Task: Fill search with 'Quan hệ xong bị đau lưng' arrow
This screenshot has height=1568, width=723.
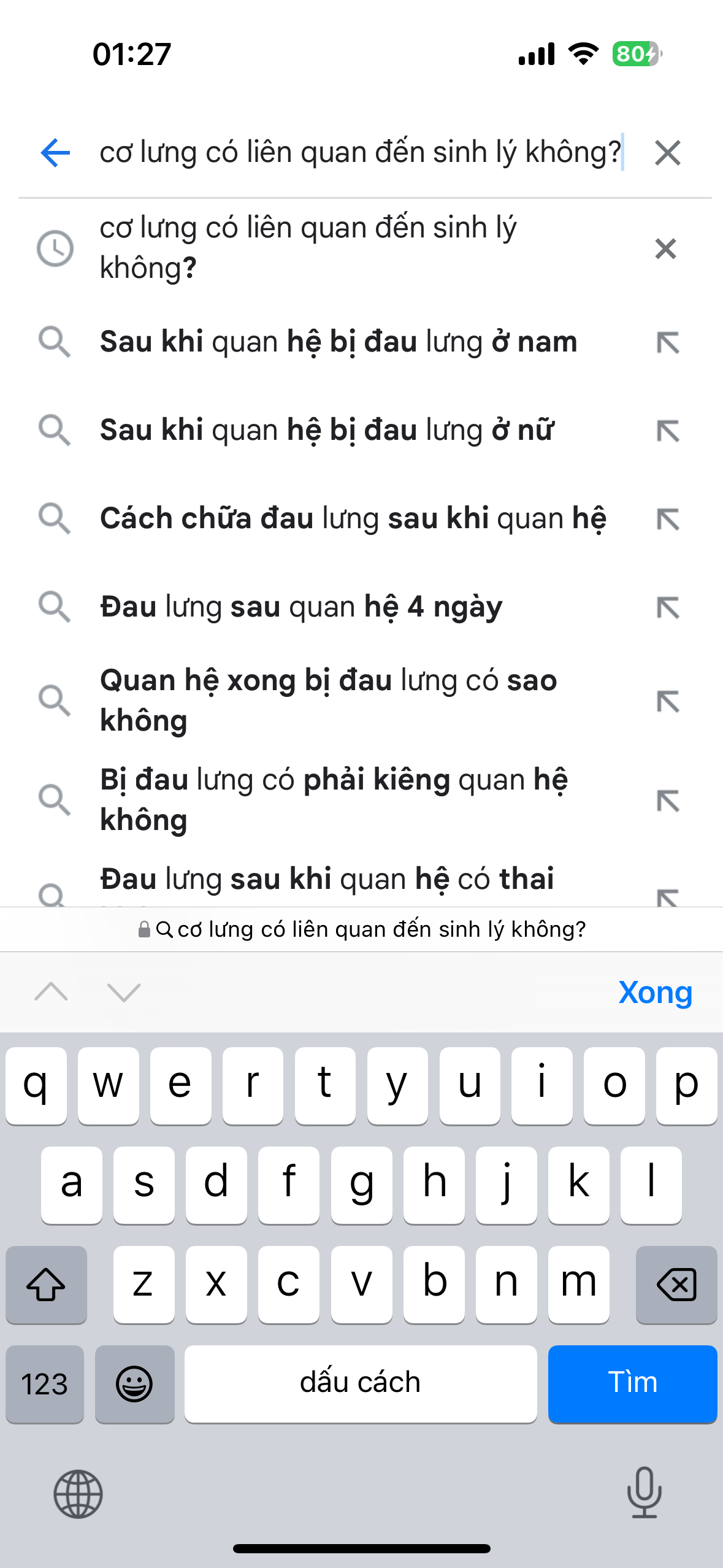Action: click(667, 701)
